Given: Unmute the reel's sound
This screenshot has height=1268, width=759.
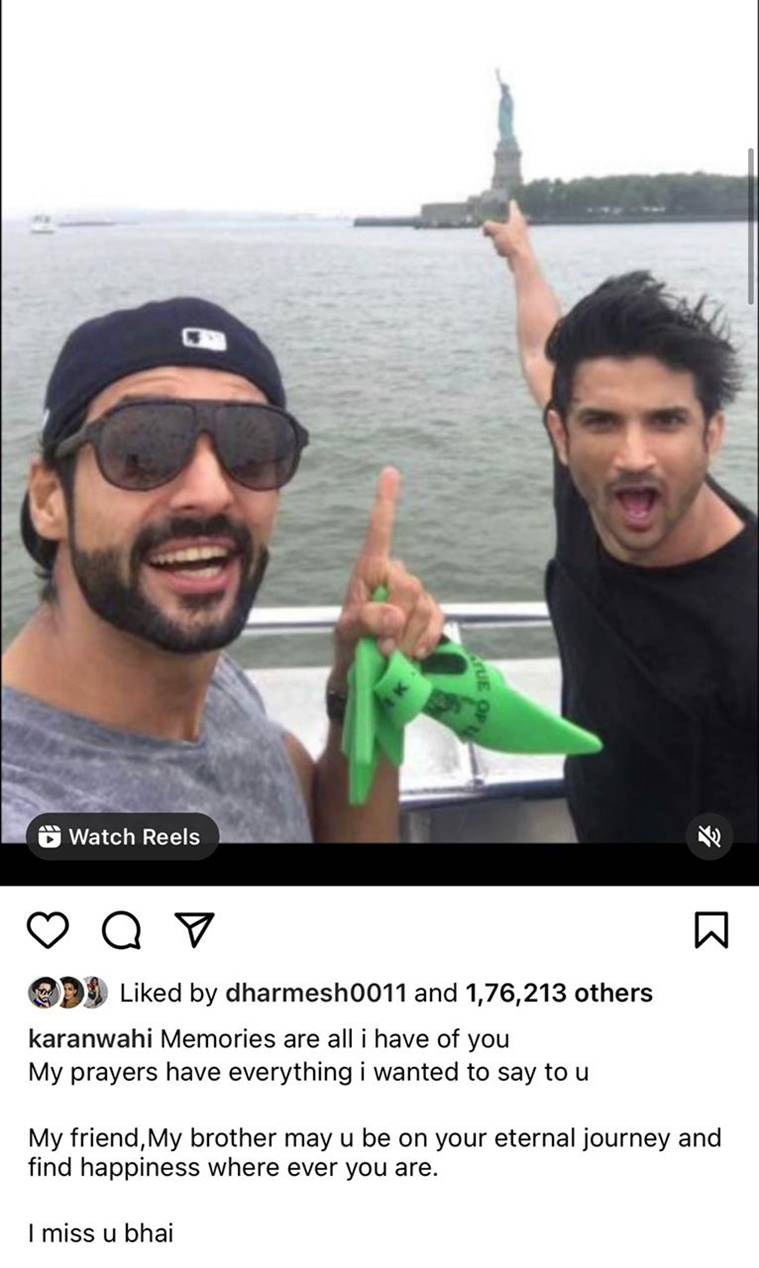Looking at the screenshot, I should point(710,837).
